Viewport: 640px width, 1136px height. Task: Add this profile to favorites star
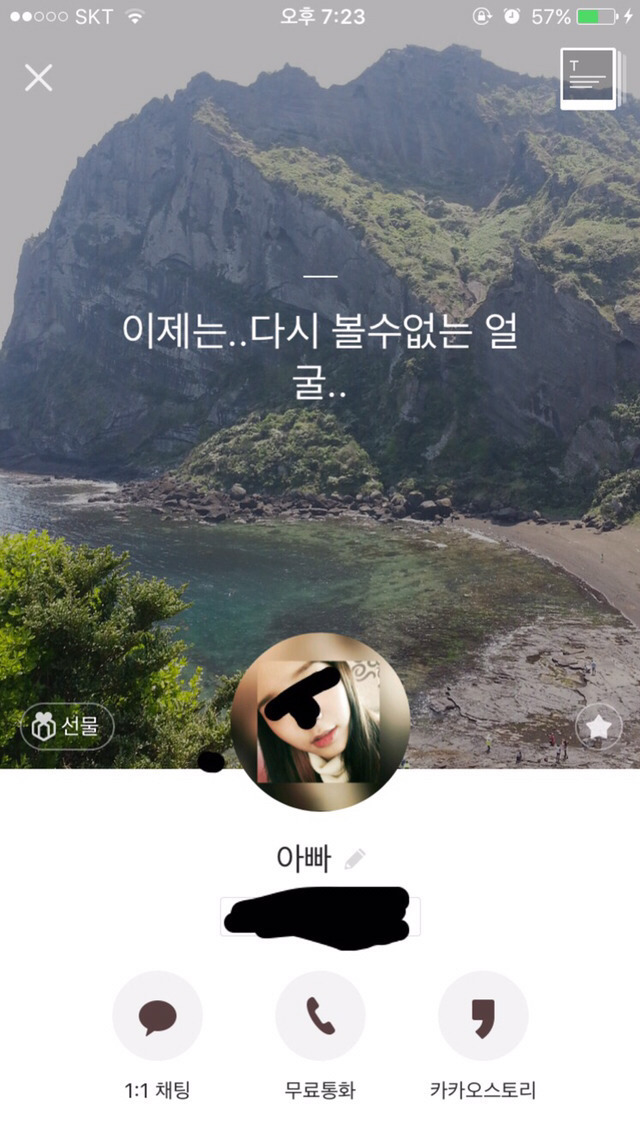coord(599,728)
